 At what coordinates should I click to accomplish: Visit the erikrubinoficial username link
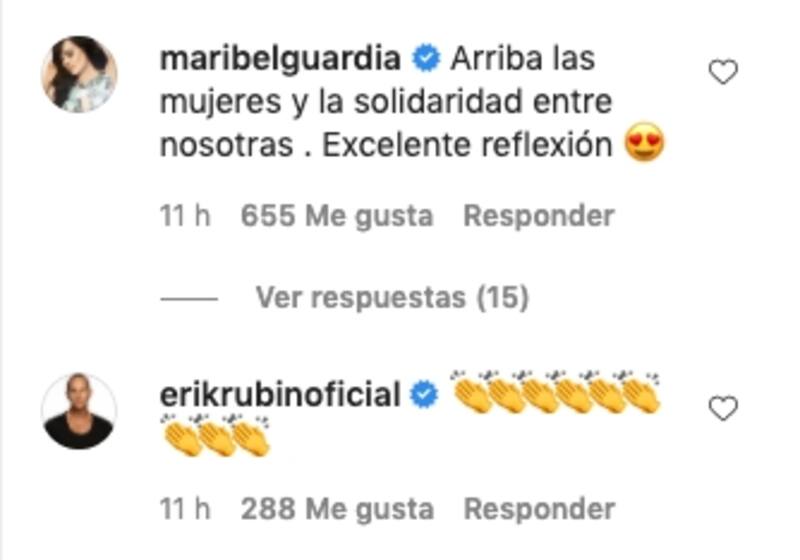tap(280, 395)
